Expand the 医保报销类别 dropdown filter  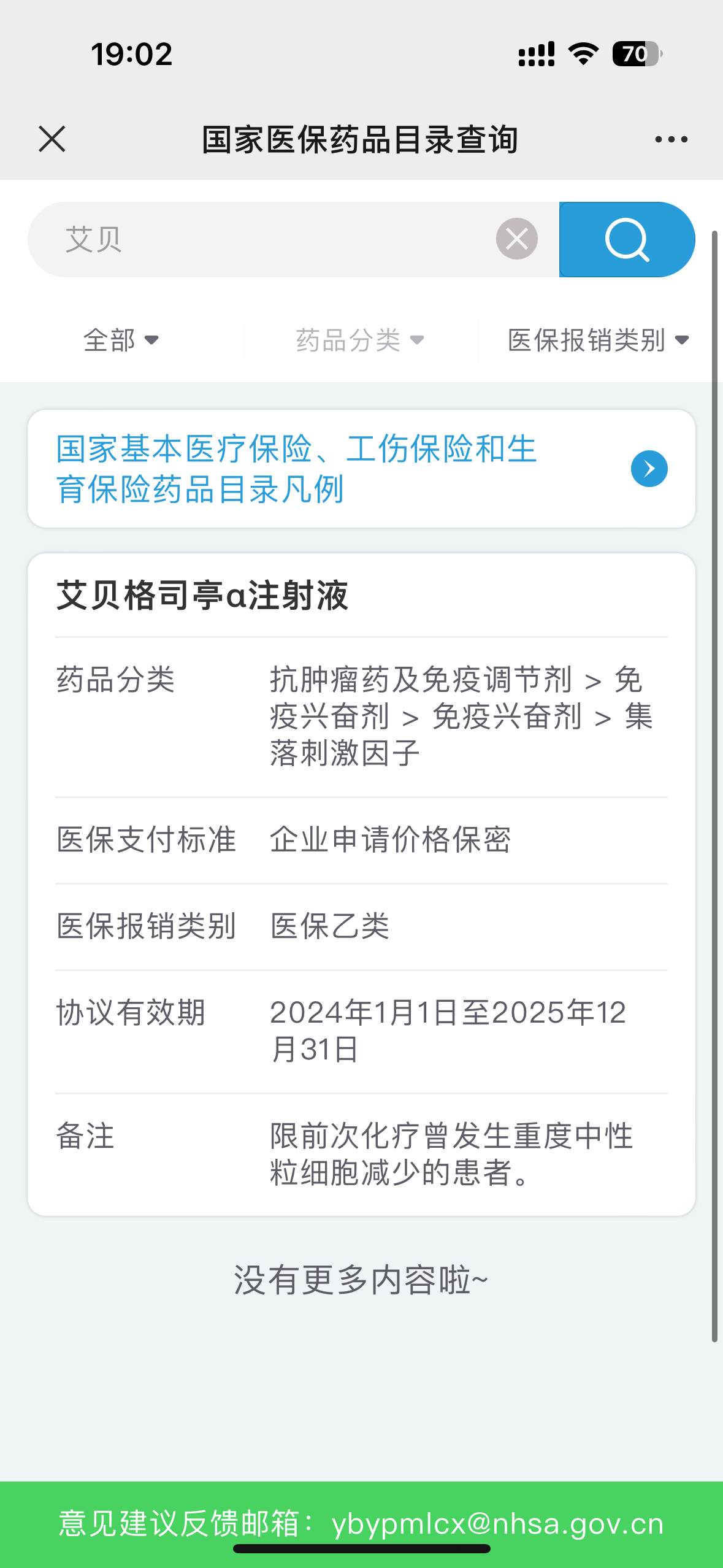(x=599, y=340)
